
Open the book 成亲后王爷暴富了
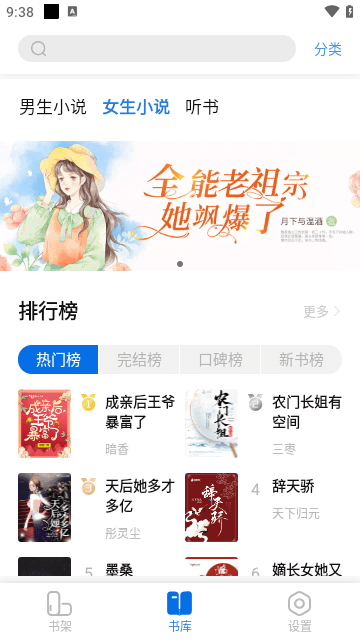click(x=97, y=423)
